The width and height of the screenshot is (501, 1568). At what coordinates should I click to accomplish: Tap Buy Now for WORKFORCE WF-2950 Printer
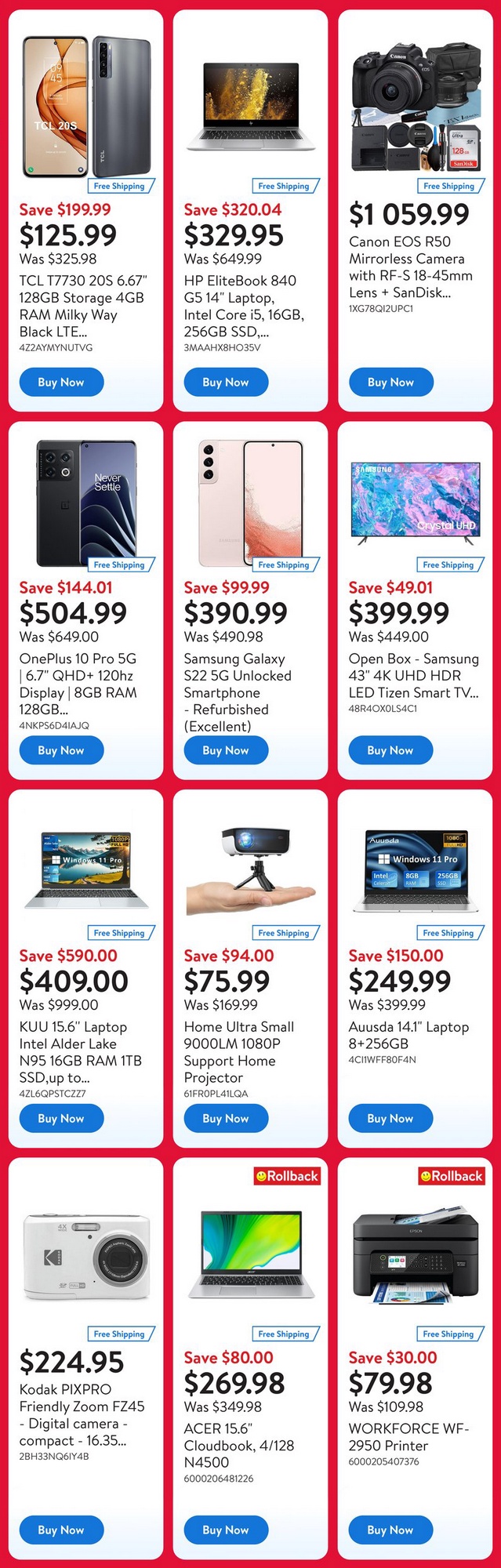point(390,1530)
